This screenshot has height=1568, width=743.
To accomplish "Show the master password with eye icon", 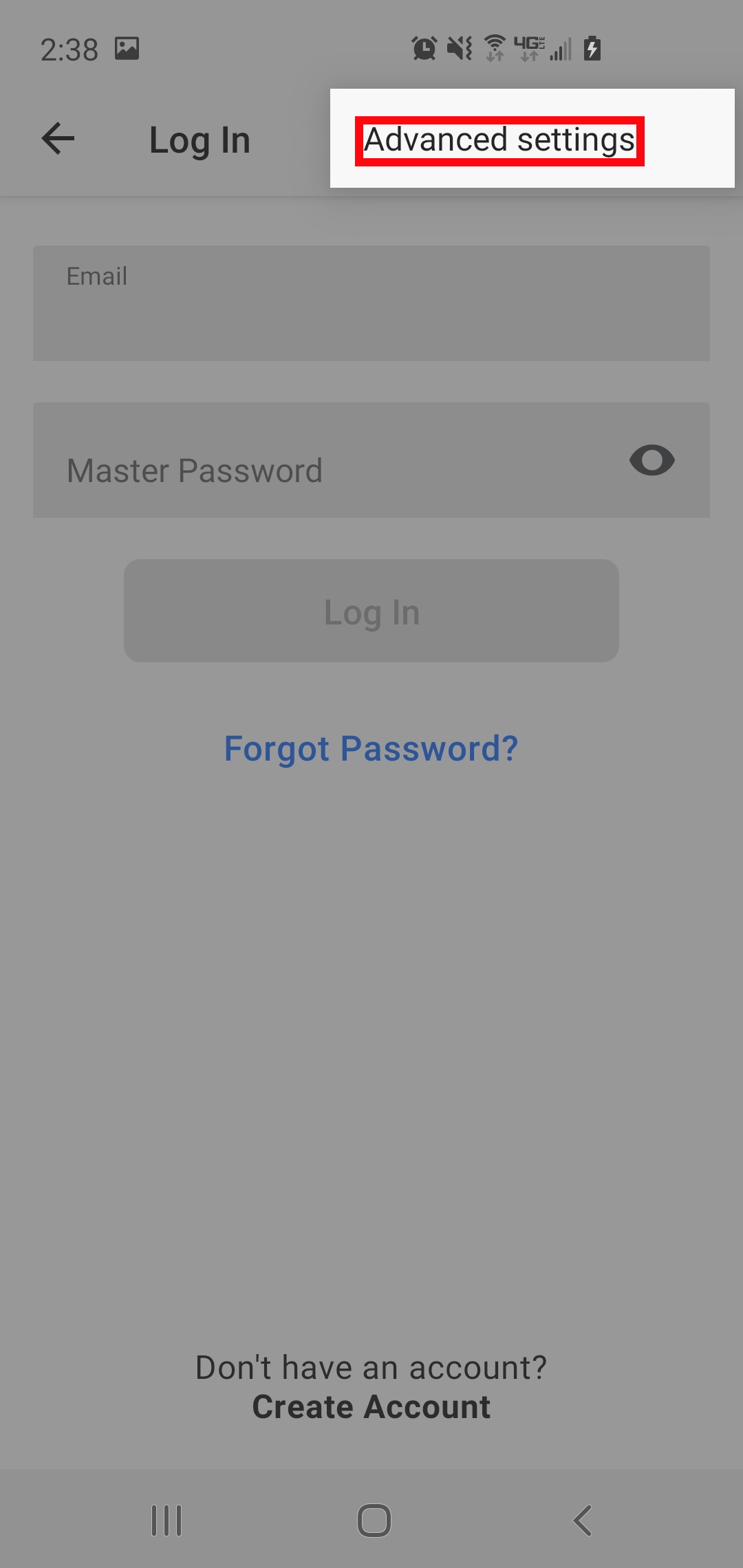I will pos(652,460).
